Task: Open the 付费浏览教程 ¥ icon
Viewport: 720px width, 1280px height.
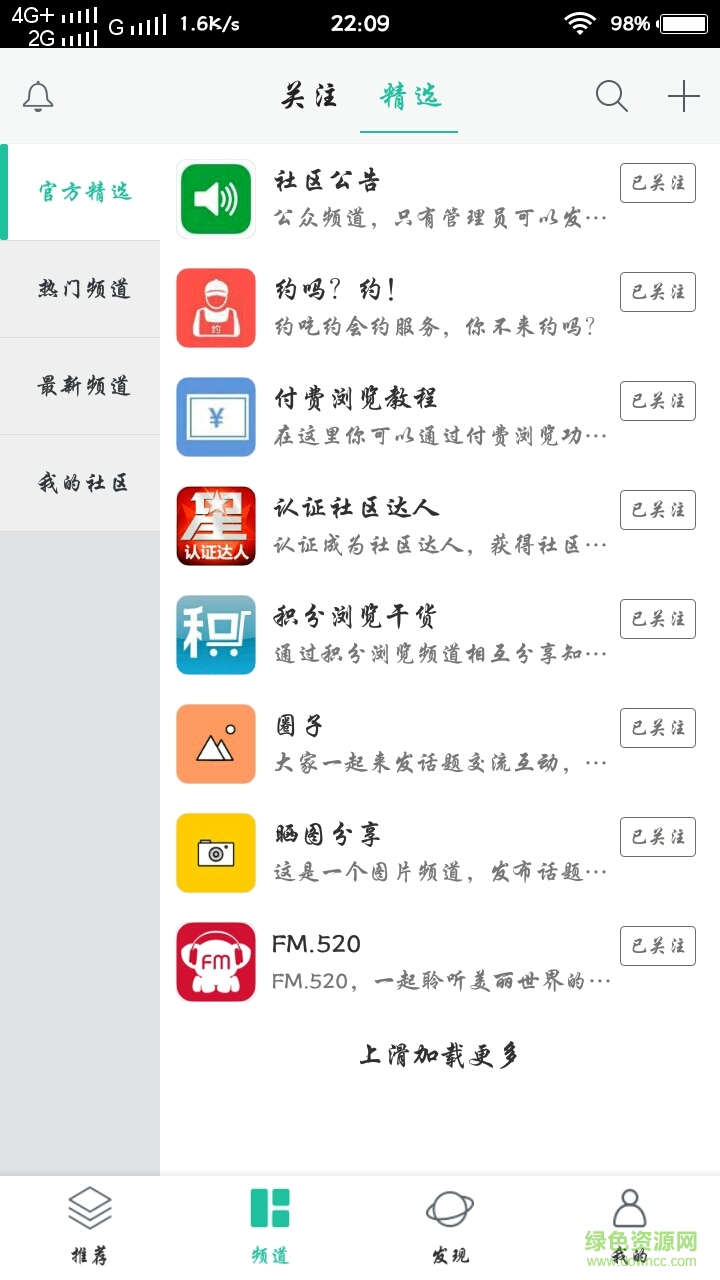Action: 216,417
